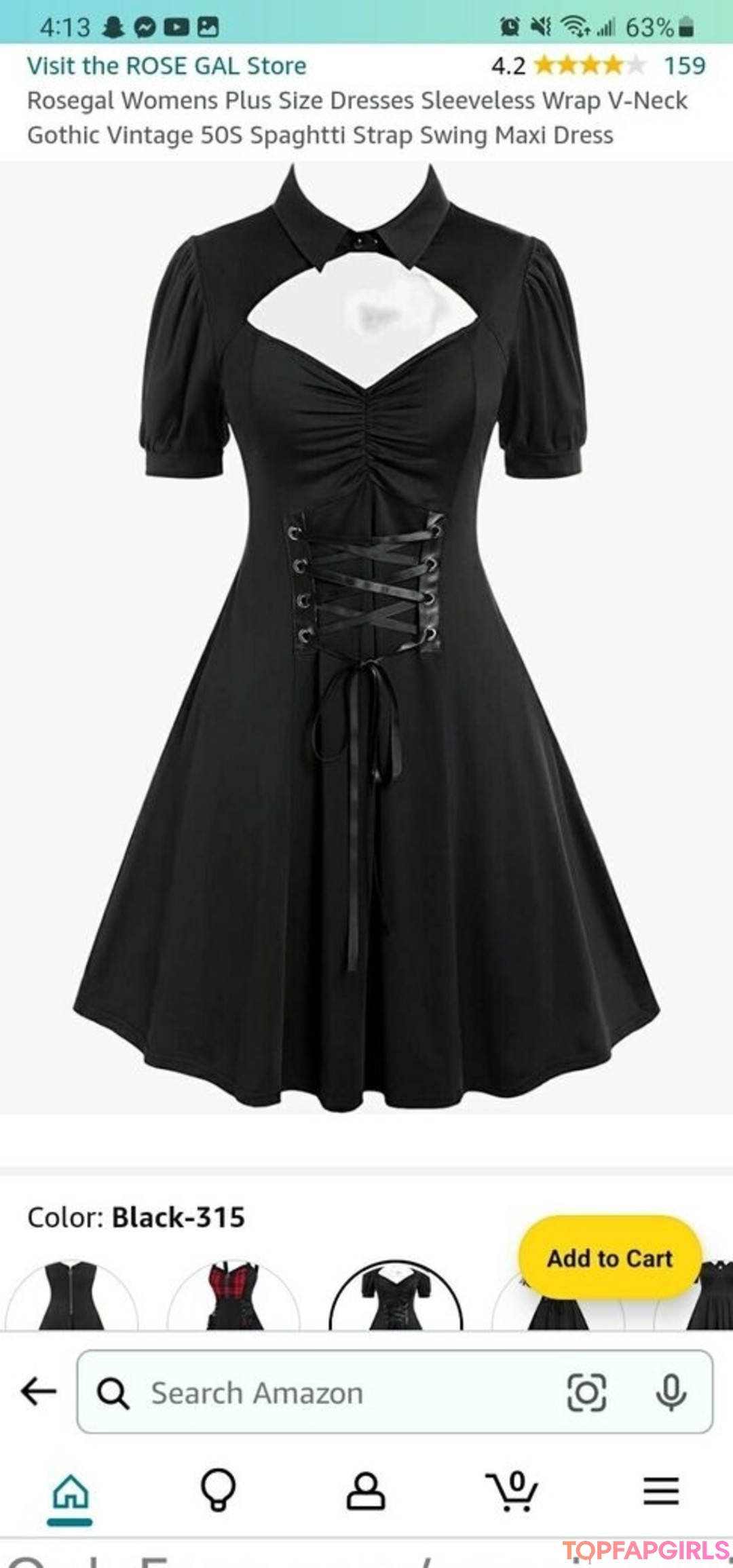This screenshot has width=733, height=1568.
Task: Select the red plaid dress color option
Action: click(x=233, y=1295)
